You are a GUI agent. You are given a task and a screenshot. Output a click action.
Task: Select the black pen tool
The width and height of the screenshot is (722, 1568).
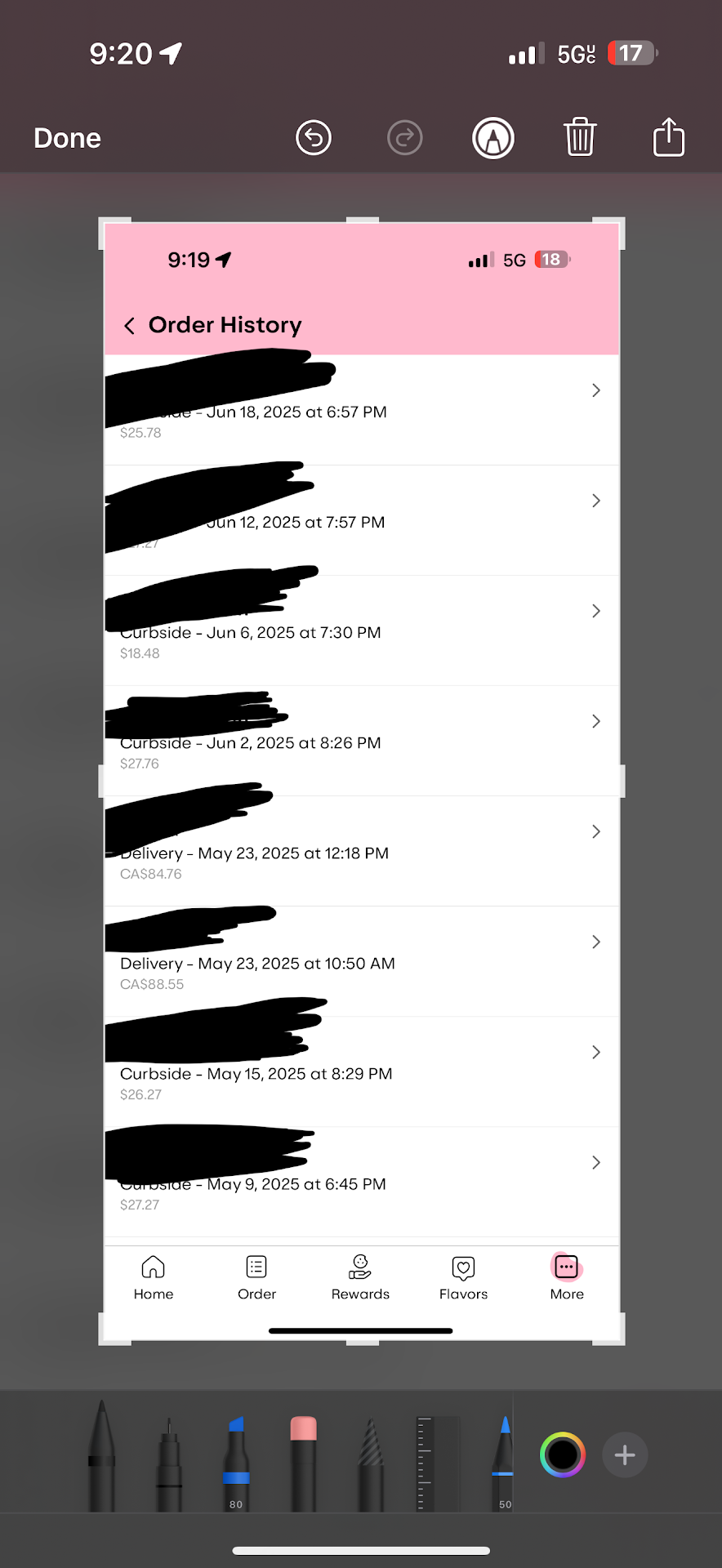[x=101, y=1458]
